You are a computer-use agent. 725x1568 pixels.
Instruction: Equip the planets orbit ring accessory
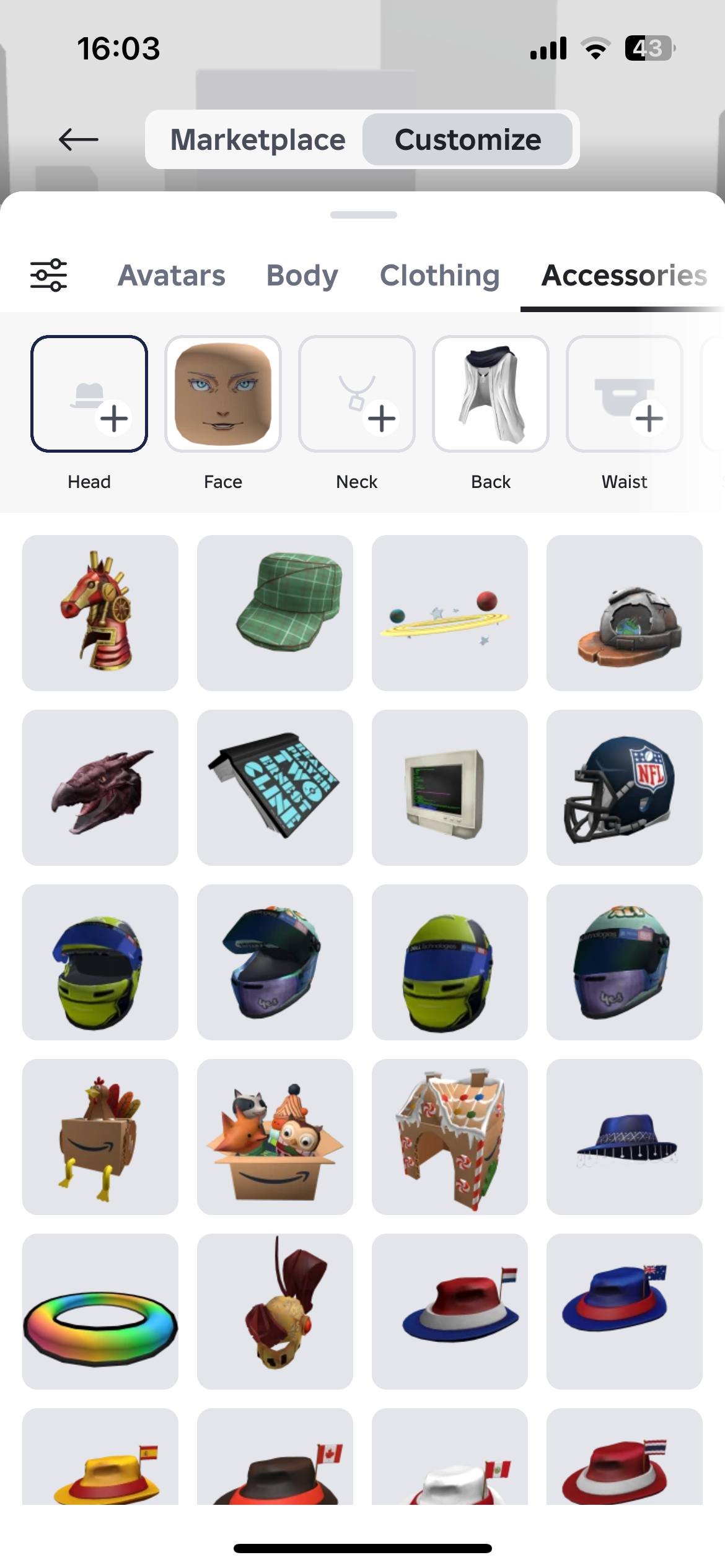(x=449, y=613)
